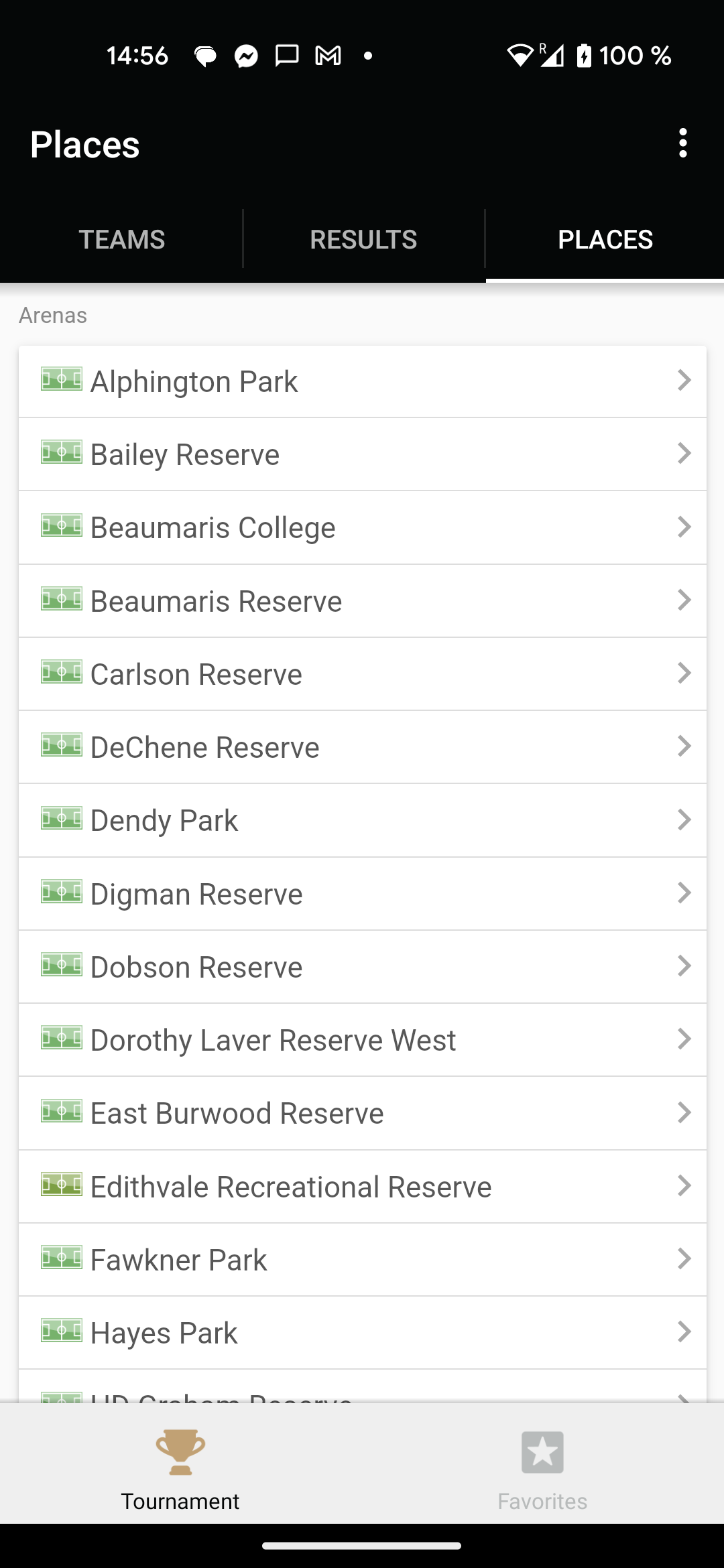724x1568 pixels.
Task: Tap the Dobson Reserve row
Action: point(363,967)
